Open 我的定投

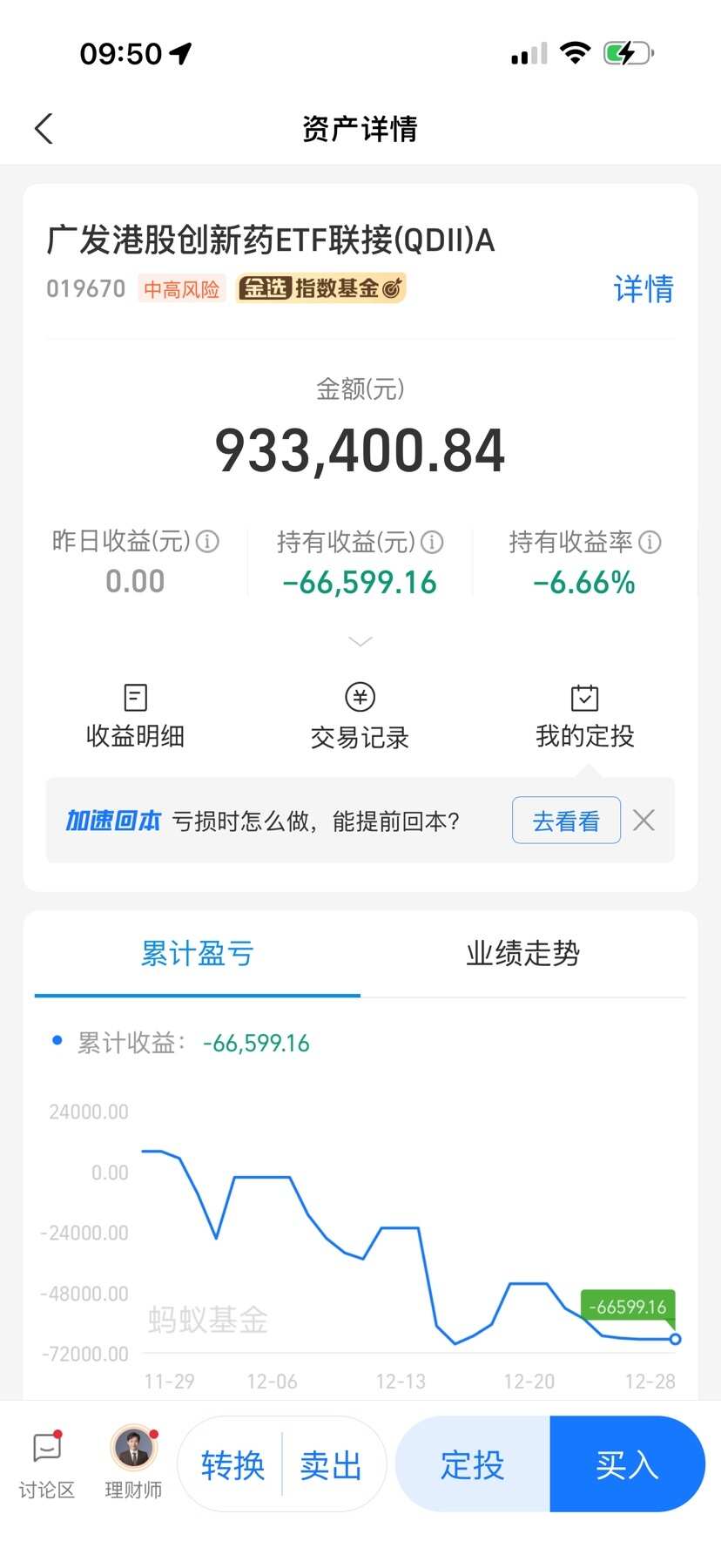584,717
